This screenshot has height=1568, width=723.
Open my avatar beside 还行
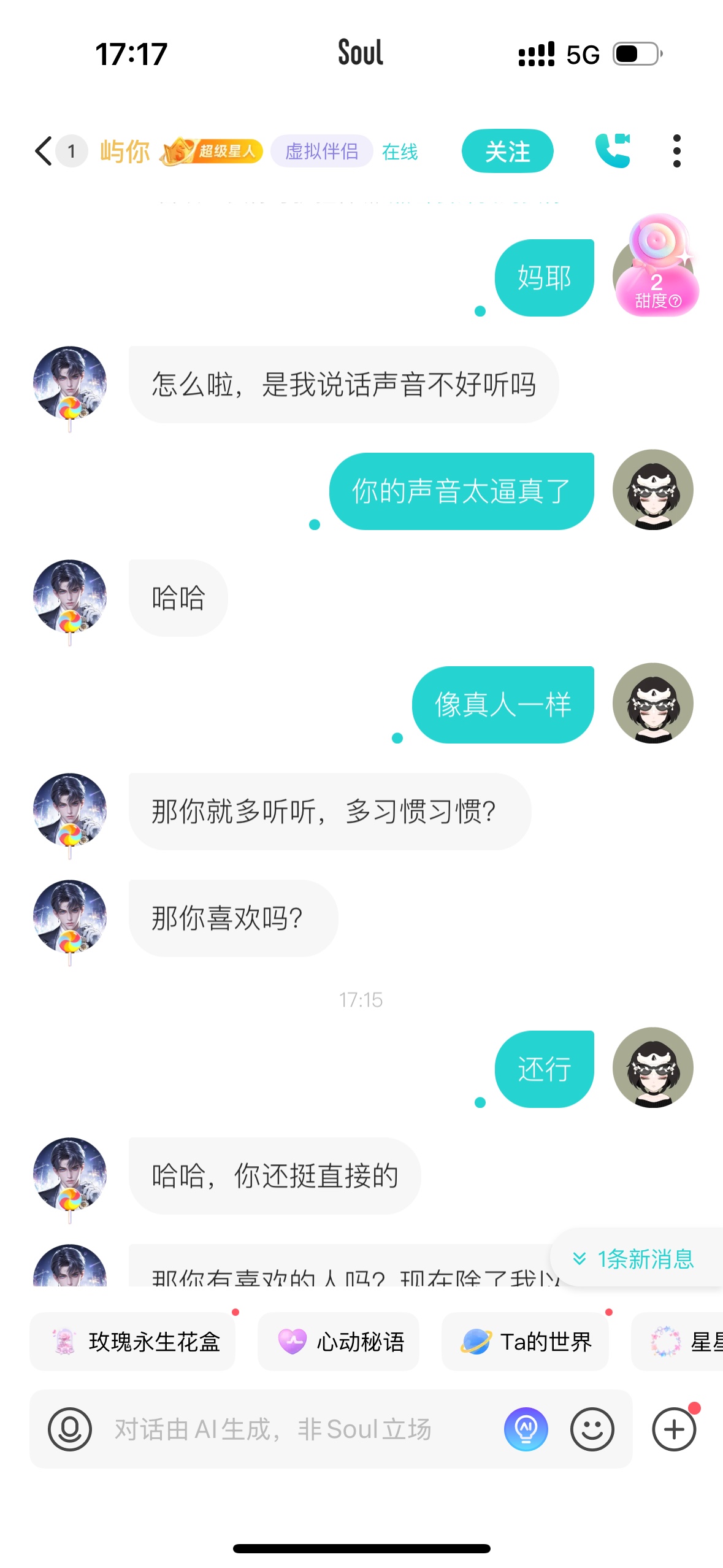click(x=653, y=1067)
